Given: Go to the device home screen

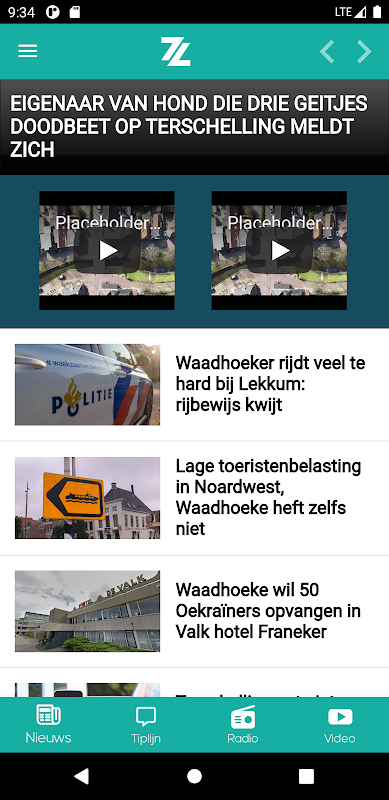Looking at the screenshot, I should pyautogui.click(x=194, y=776).
